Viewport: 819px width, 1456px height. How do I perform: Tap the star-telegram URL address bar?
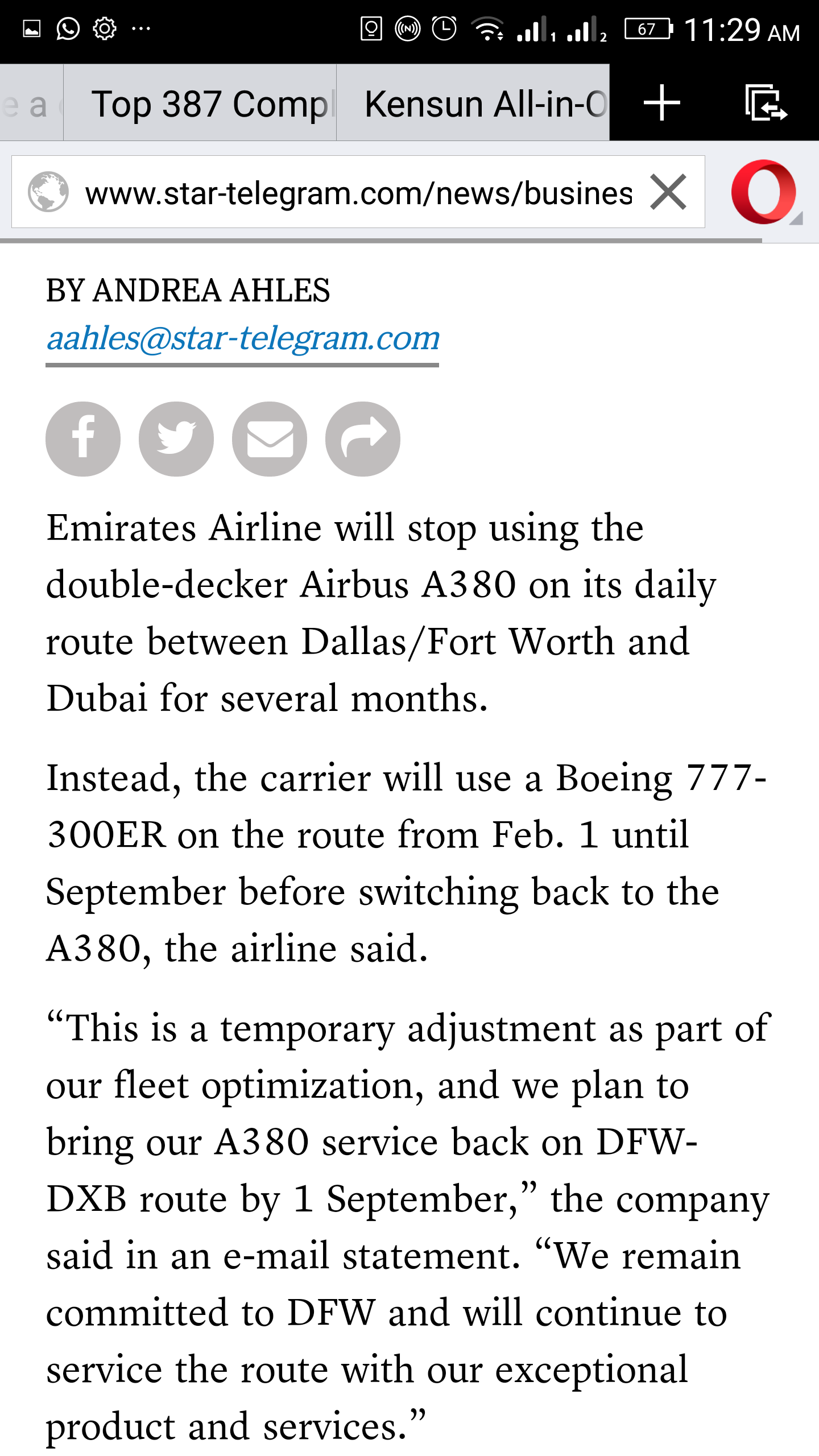pyautogui.click(x=358, y=193)
